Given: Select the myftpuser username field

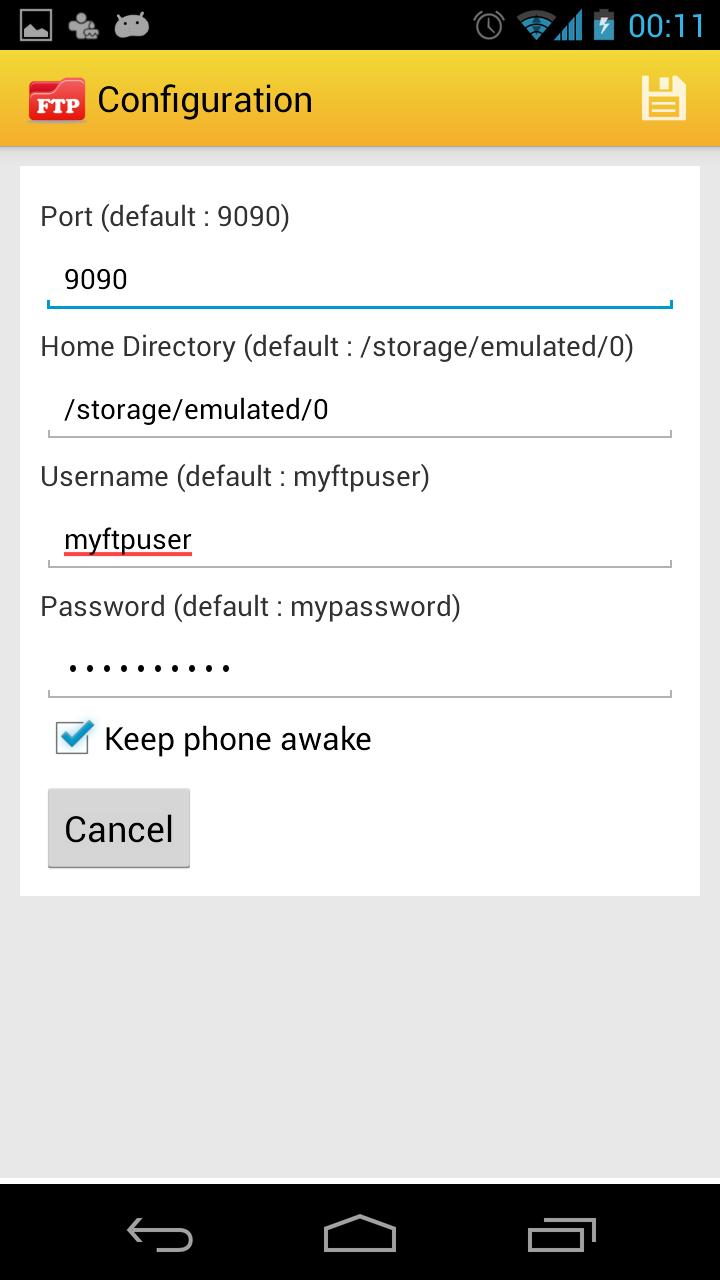Looking at the screenshot, I should [360, 539].
